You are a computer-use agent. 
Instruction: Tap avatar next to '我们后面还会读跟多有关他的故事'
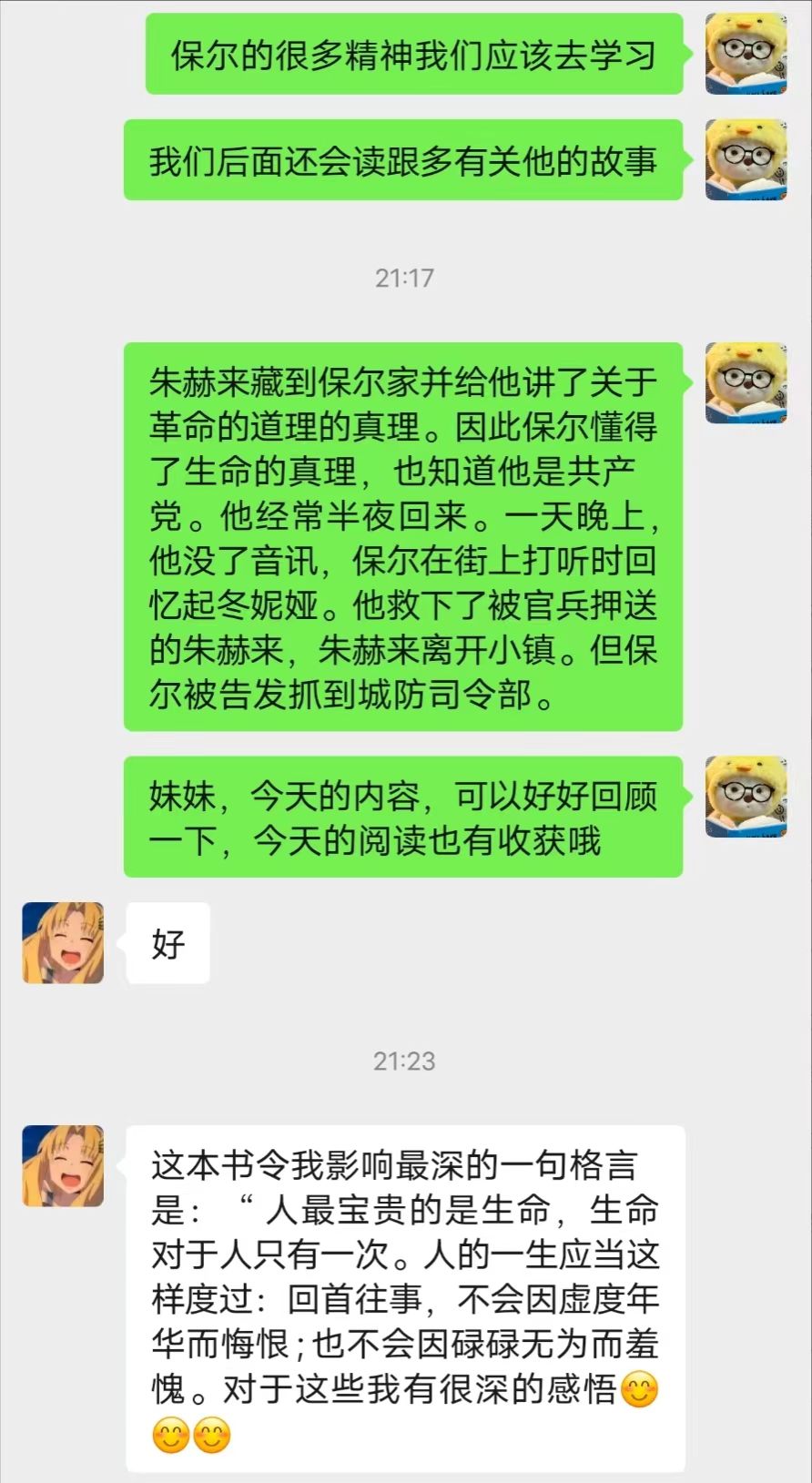click(x=746, y=159)
